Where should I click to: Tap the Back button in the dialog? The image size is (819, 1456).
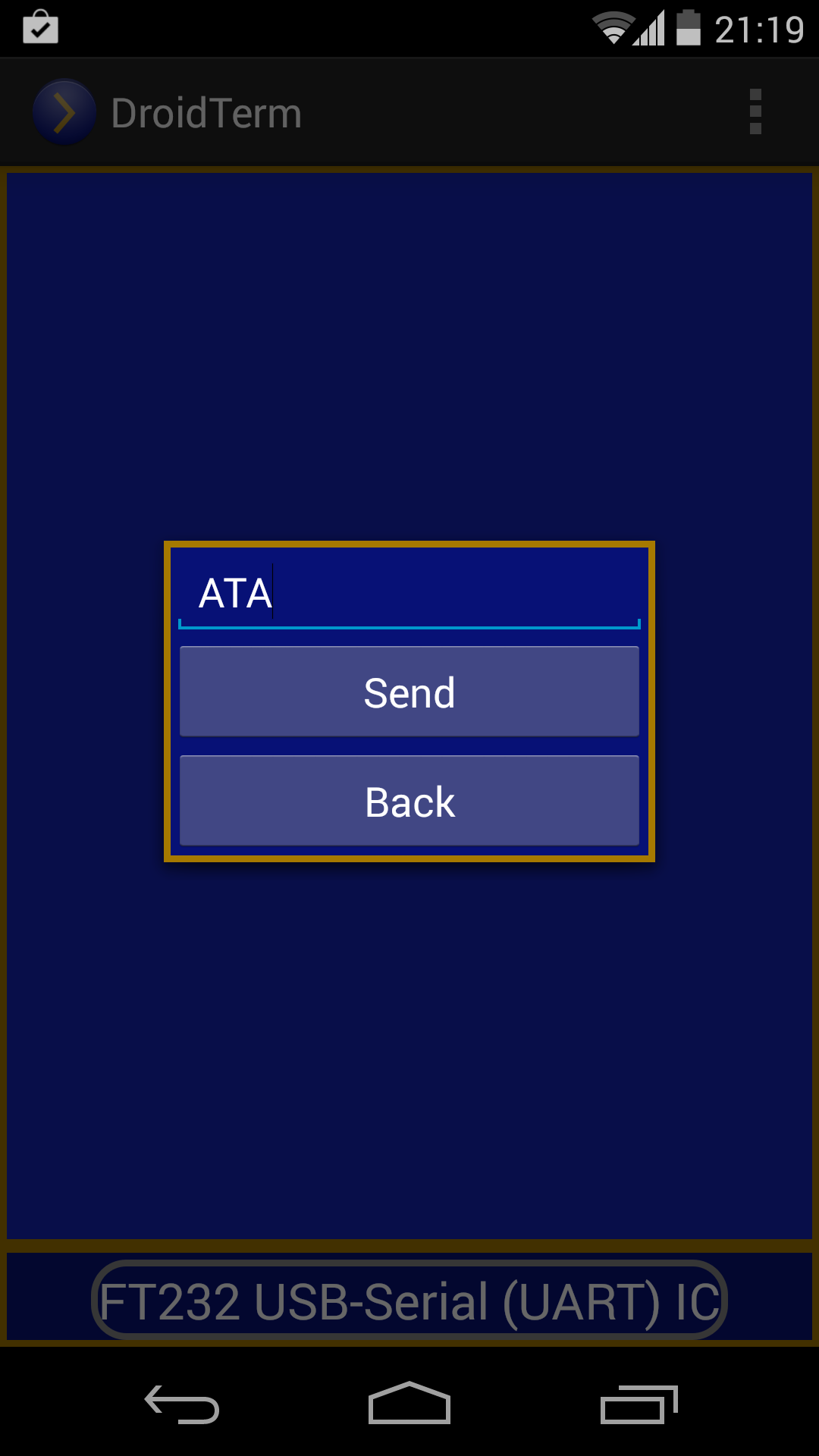[x=409, y=801]
